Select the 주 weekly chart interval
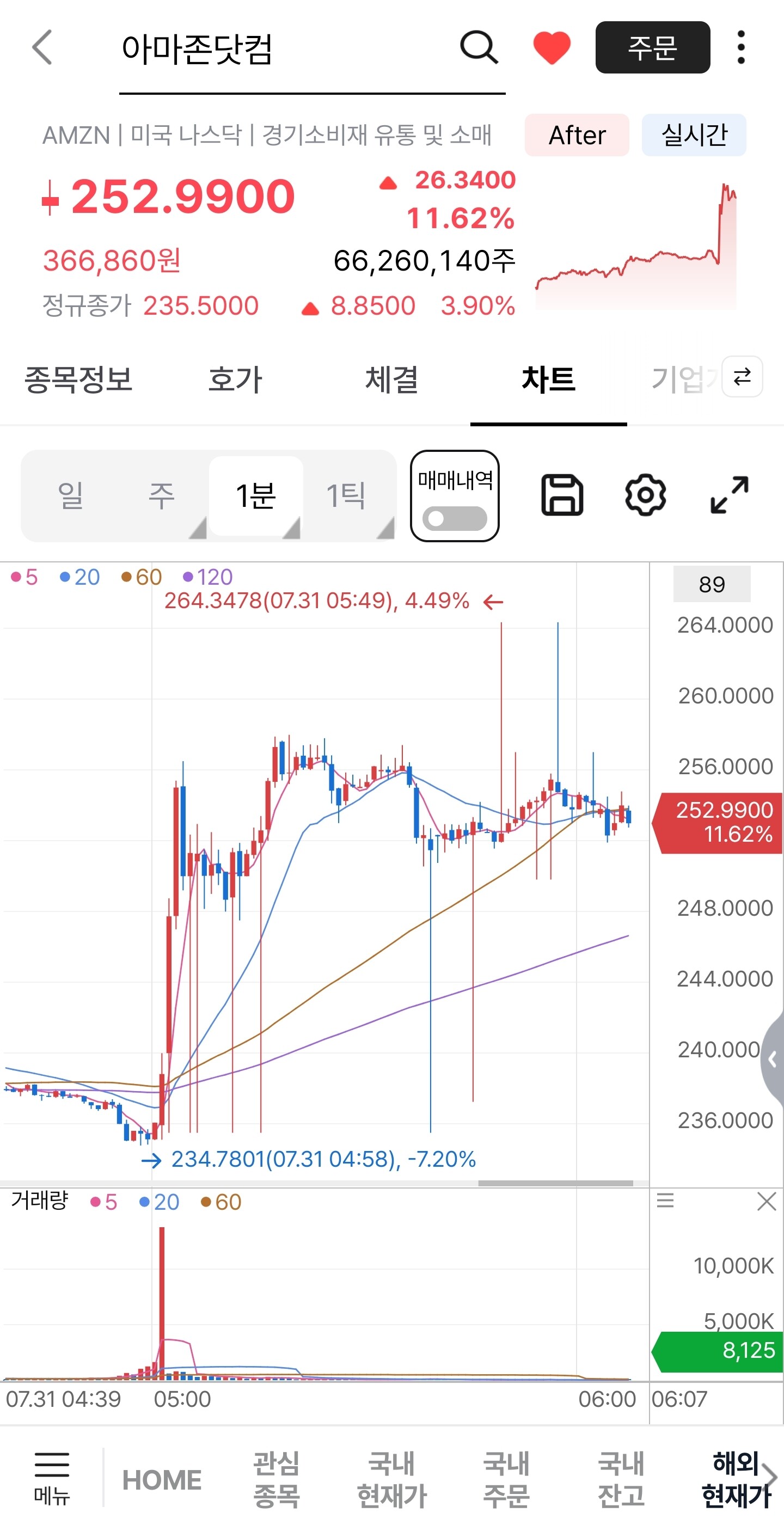The width and height of the screenshot is (784, 1531). [x=161, y=495]
